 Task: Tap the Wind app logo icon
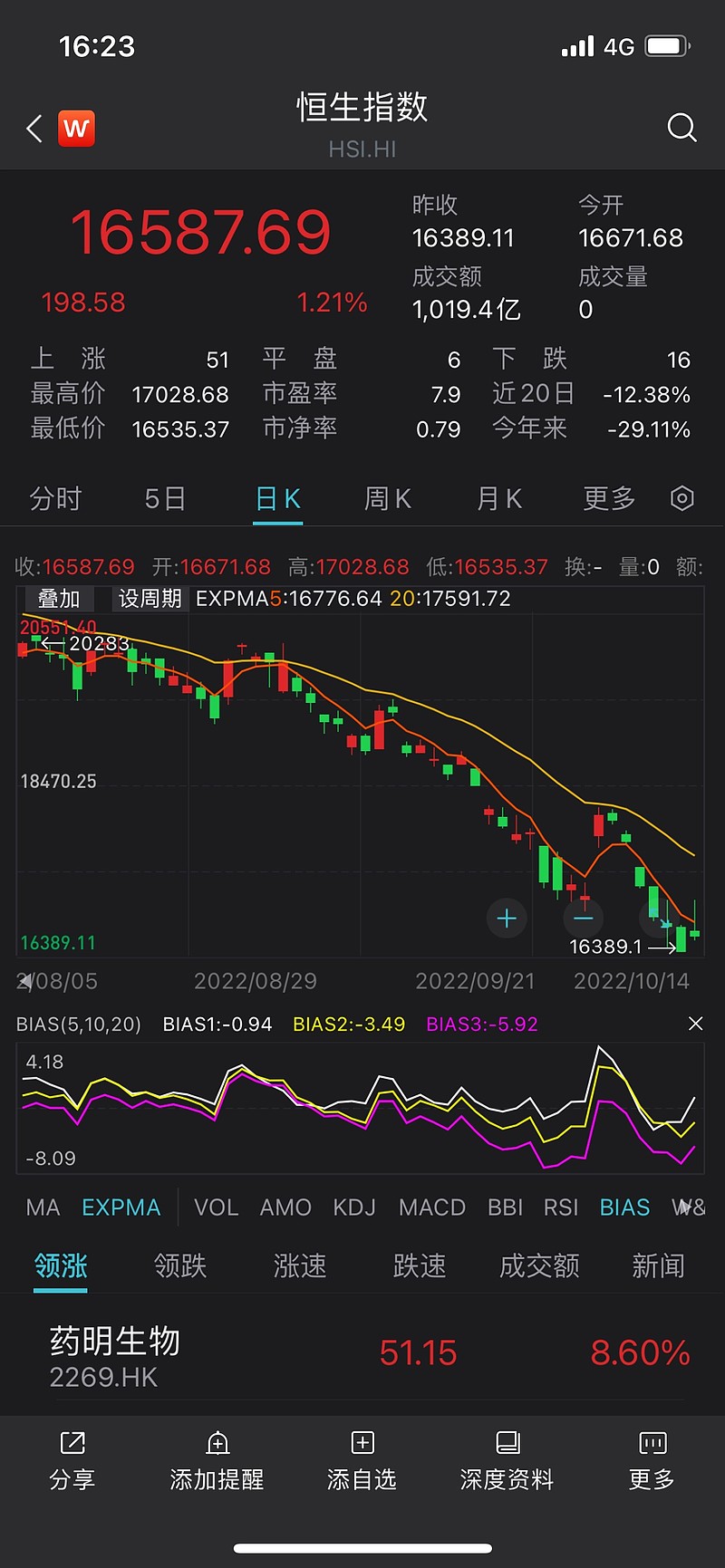pos(76,128)
